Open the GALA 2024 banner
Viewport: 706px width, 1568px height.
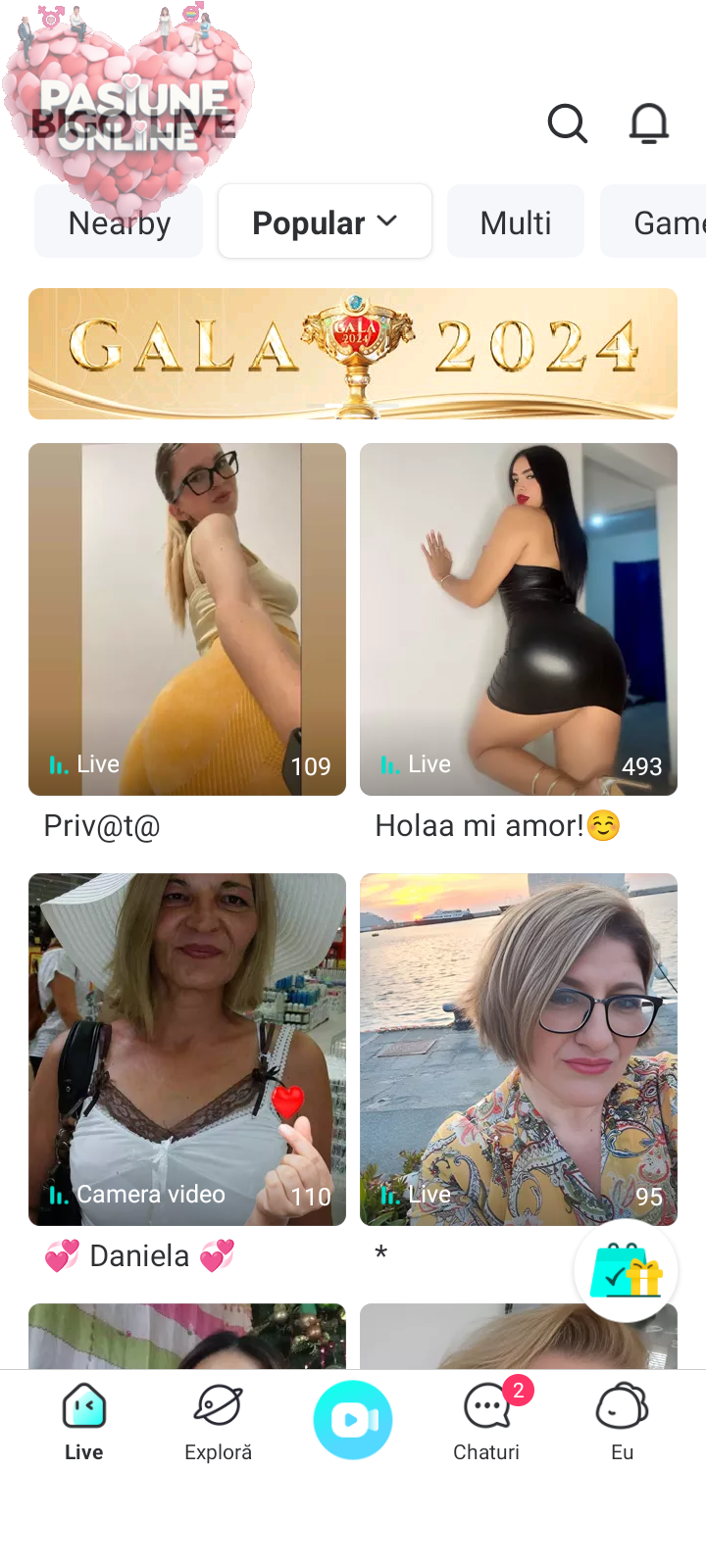353,354
